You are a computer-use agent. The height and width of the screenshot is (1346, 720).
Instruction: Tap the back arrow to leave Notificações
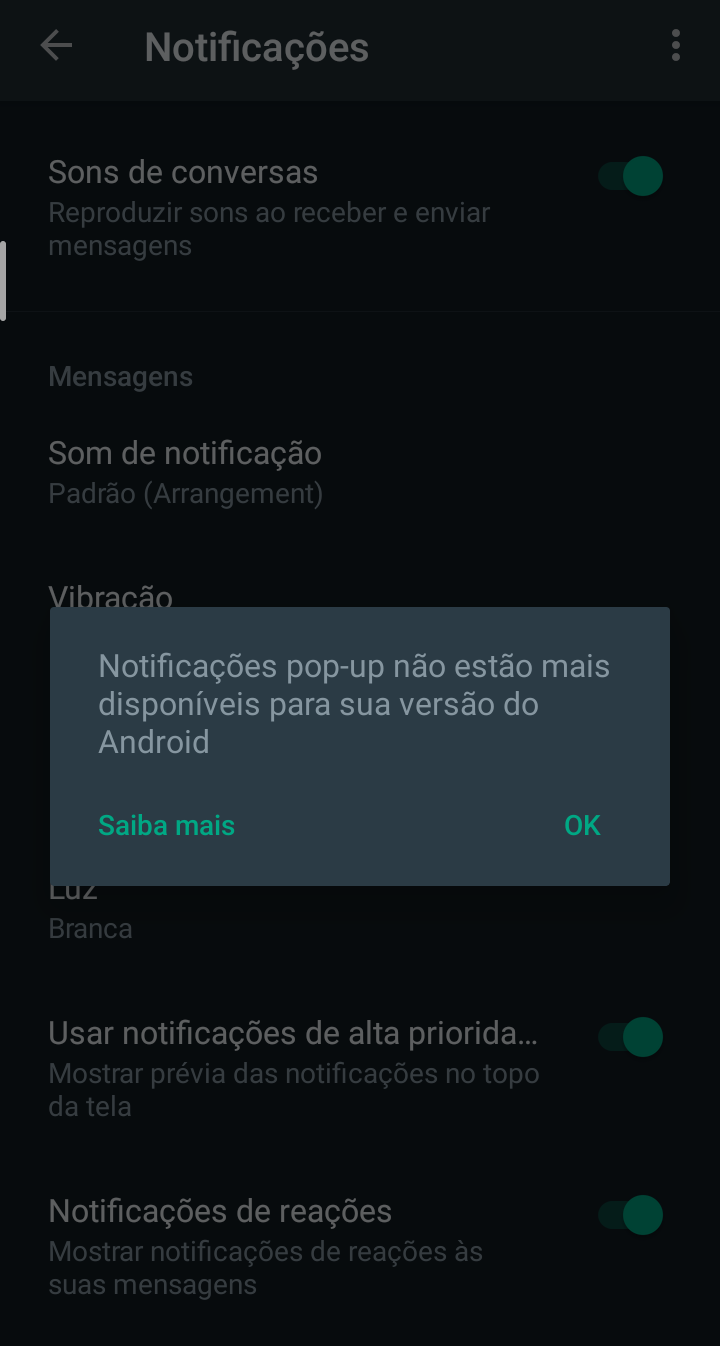pos(56,45)
